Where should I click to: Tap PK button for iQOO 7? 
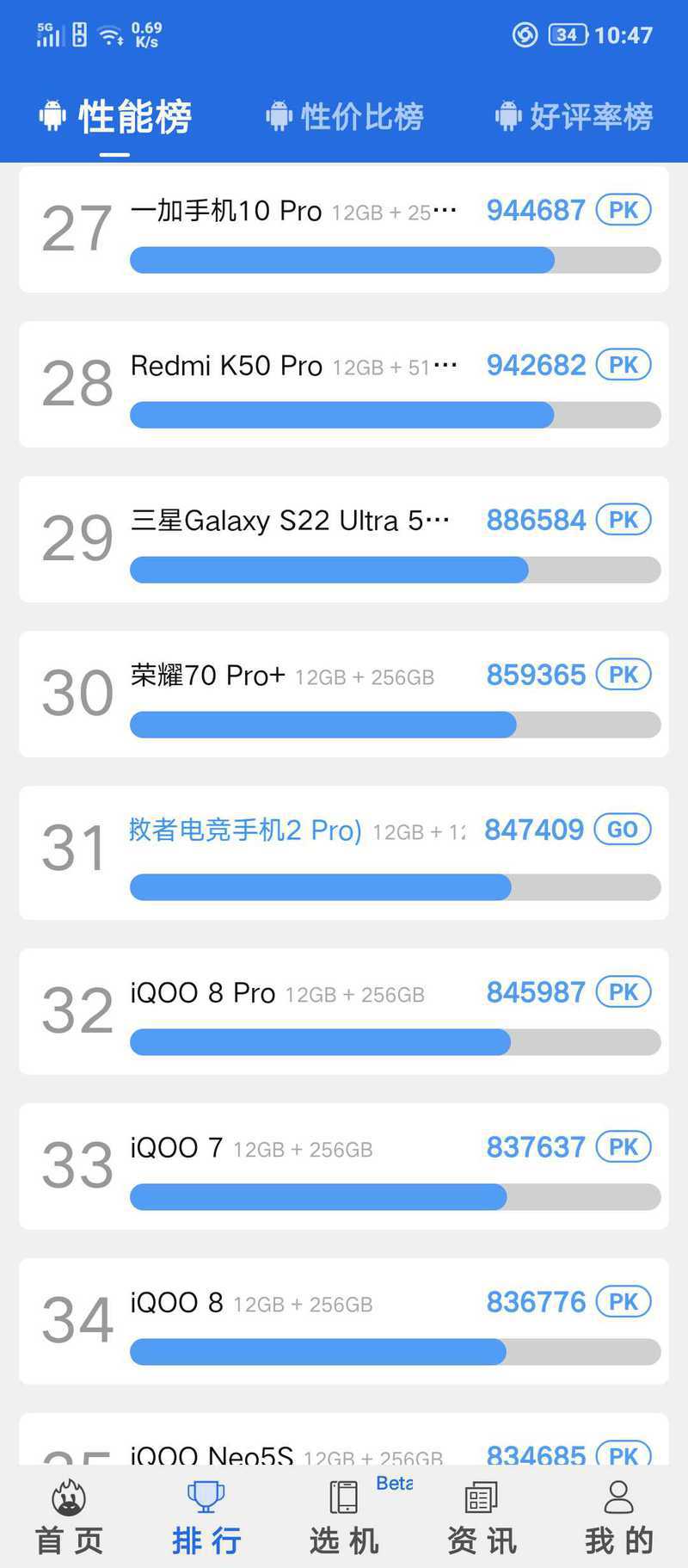coord(623,1147)
